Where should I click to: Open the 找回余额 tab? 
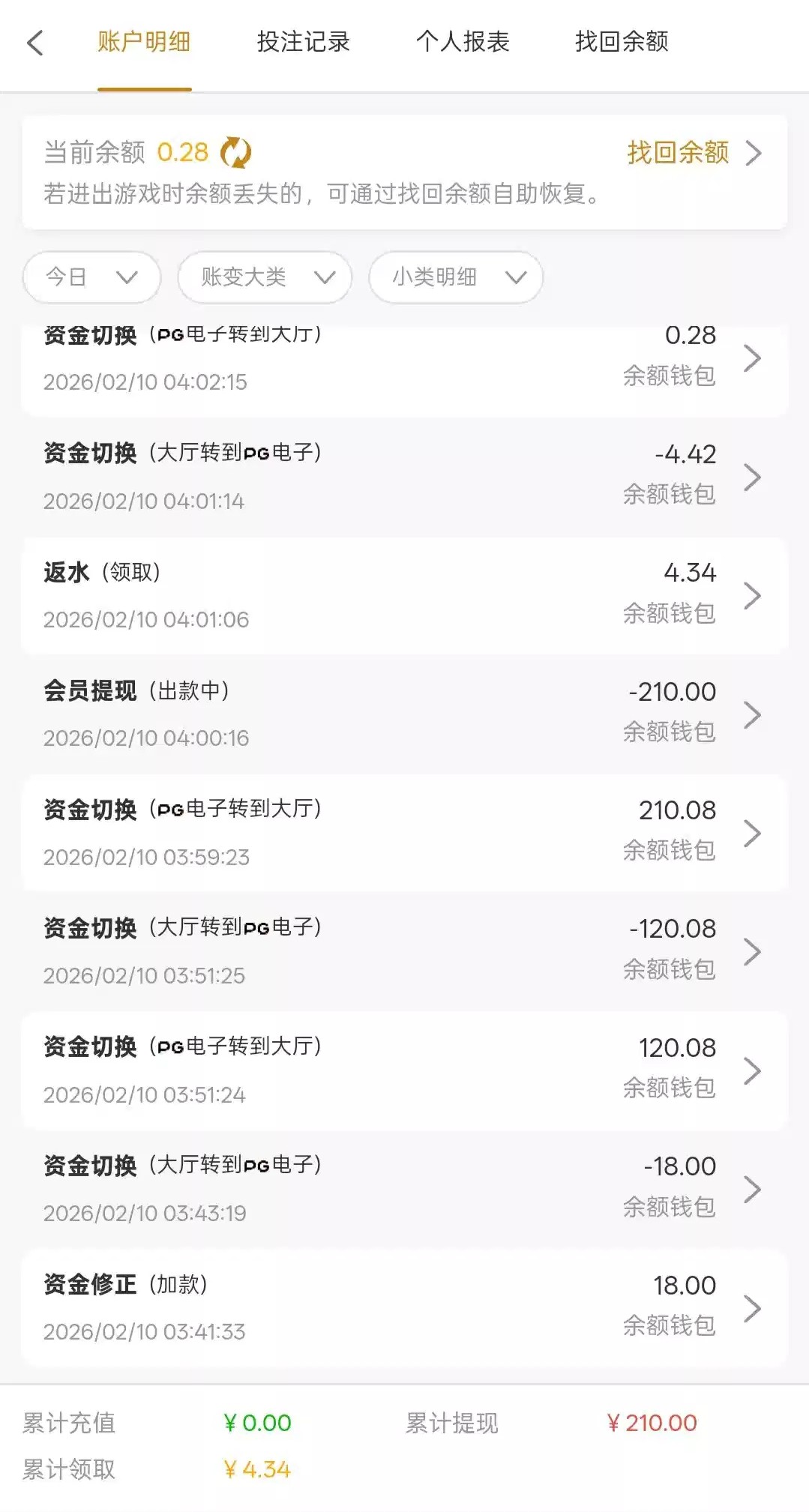click(x=622, y=42)
